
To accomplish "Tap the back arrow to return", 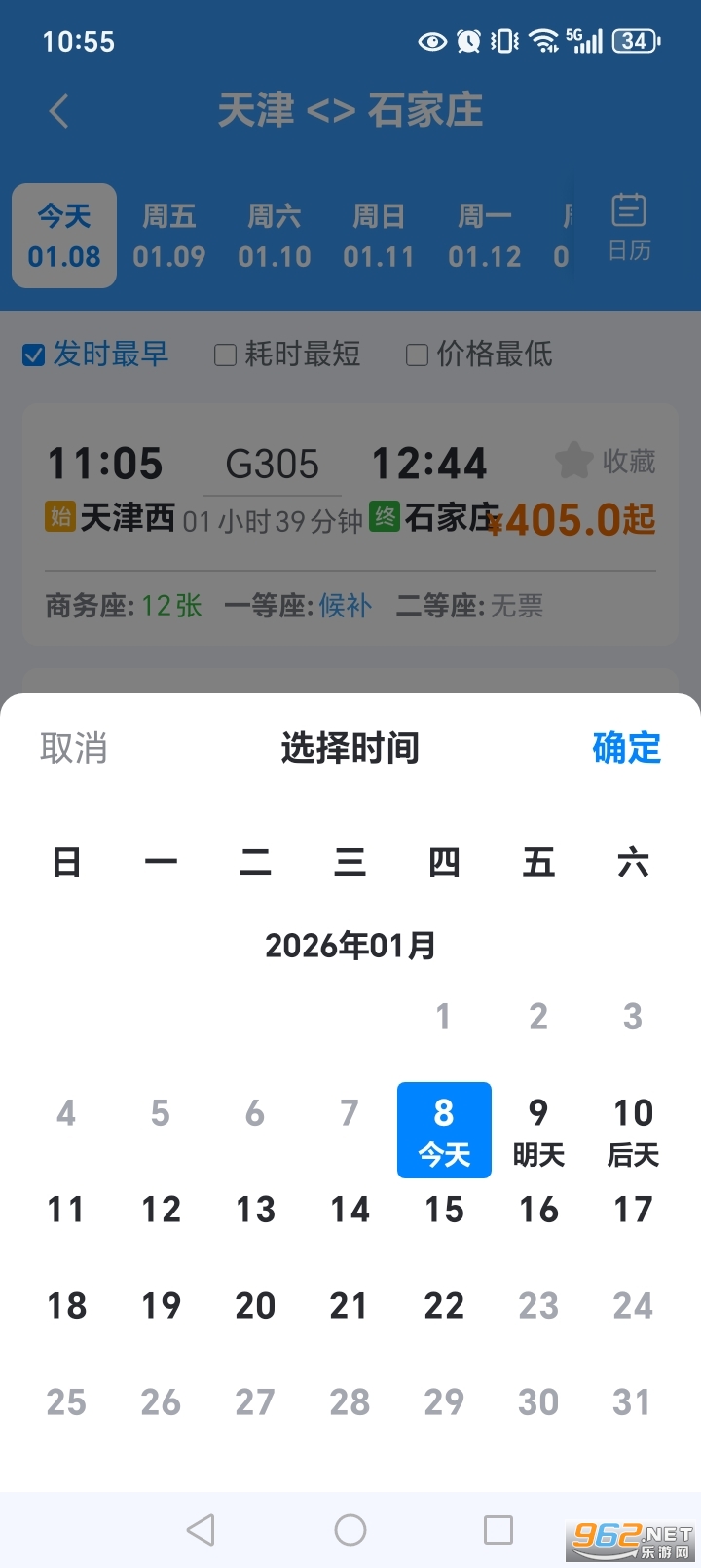I will point(58,111).
